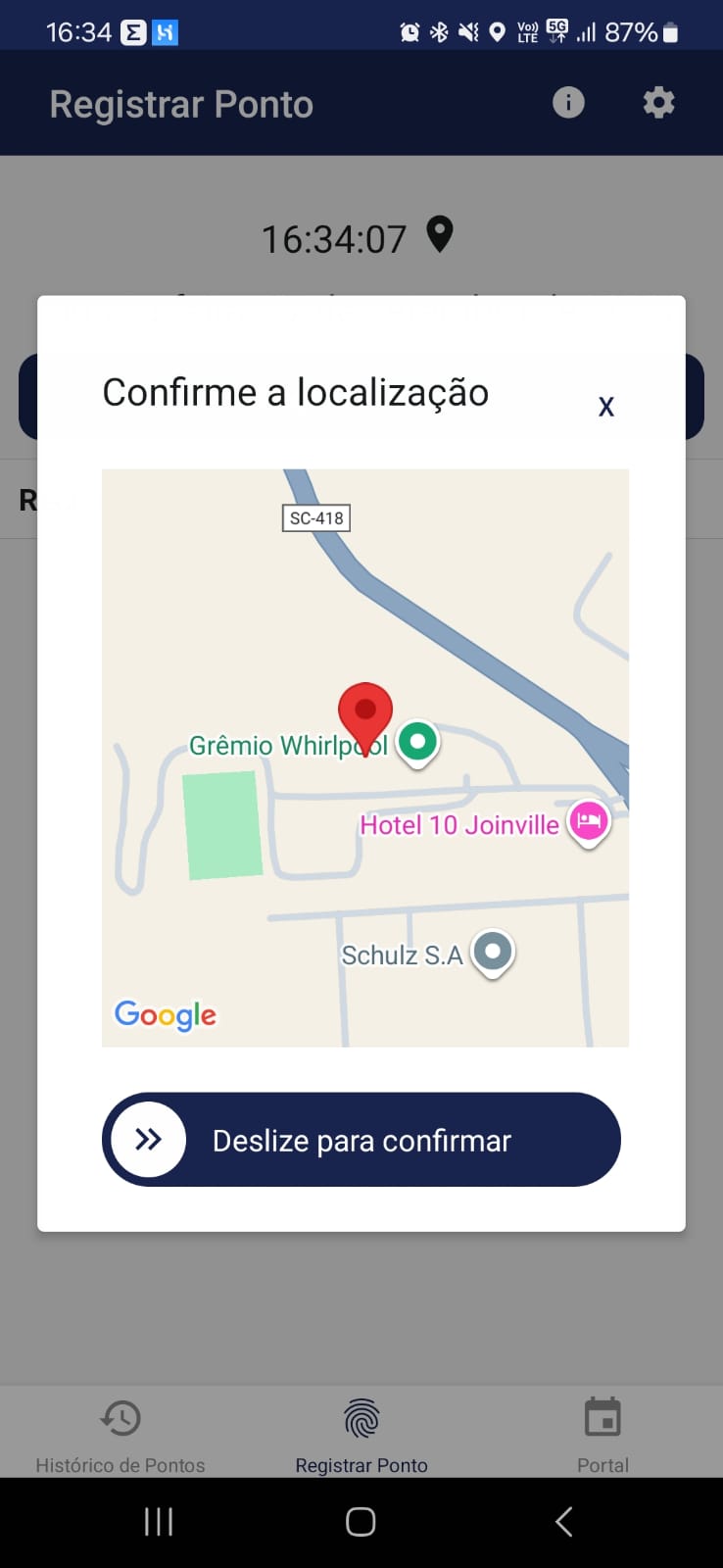Image resolution: width=723 pixels, height=1568 pixels.
Task: Open Histórico de Pontos clock icon
Action: [120, 1418]
